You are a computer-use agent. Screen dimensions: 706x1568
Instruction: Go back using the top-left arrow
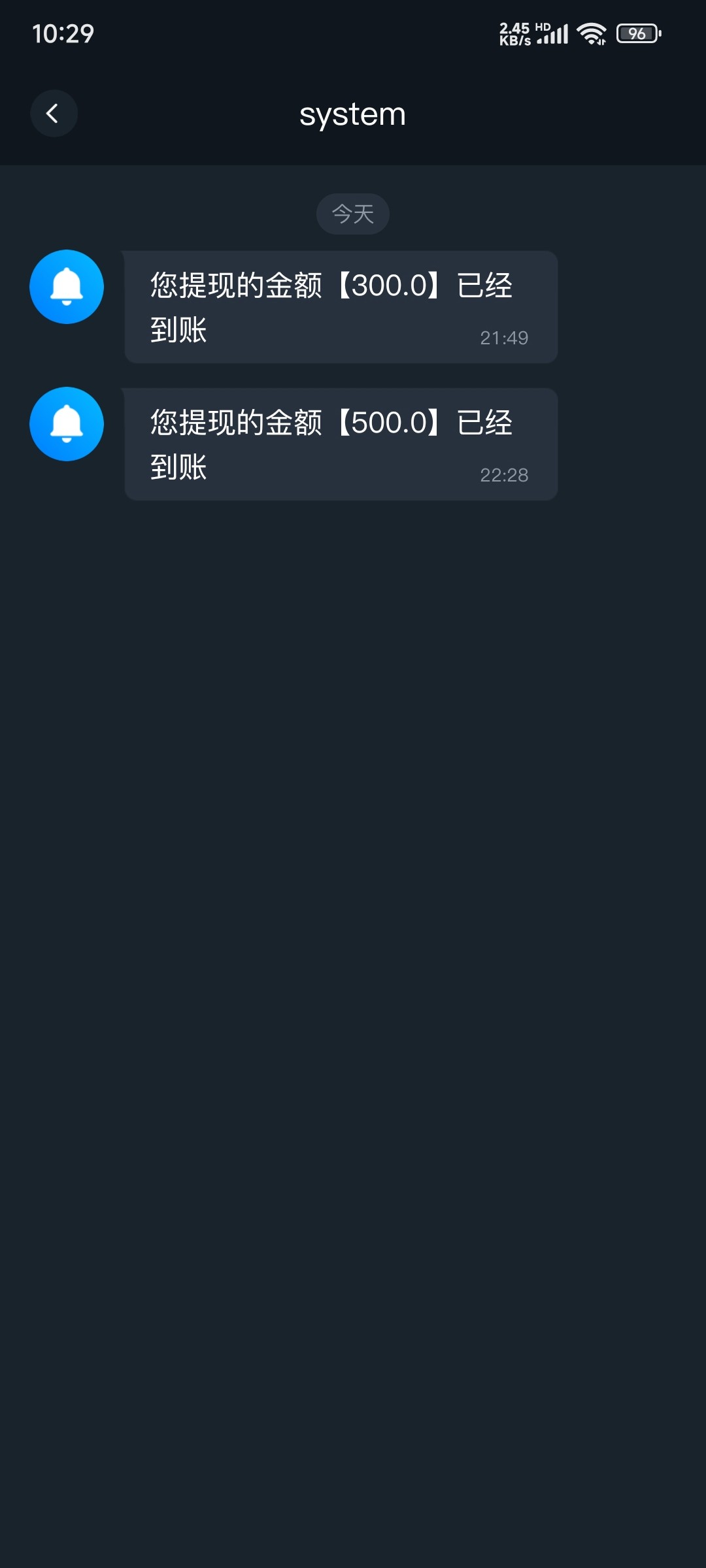(x=54, y=114)
